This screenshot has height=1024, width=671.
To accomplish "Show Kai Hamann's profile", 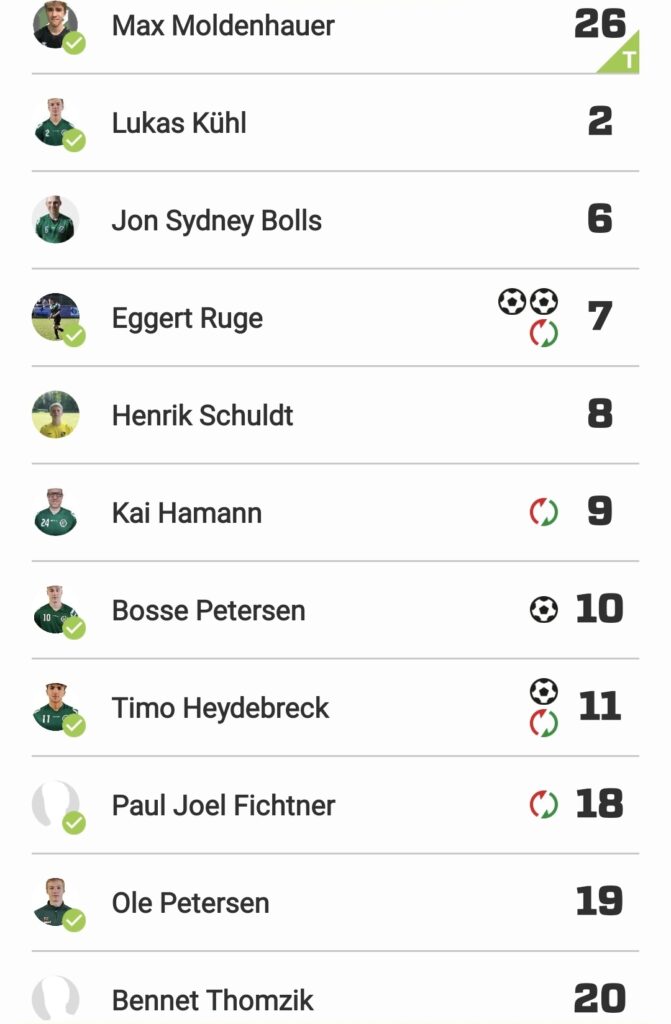I will 186,513.
